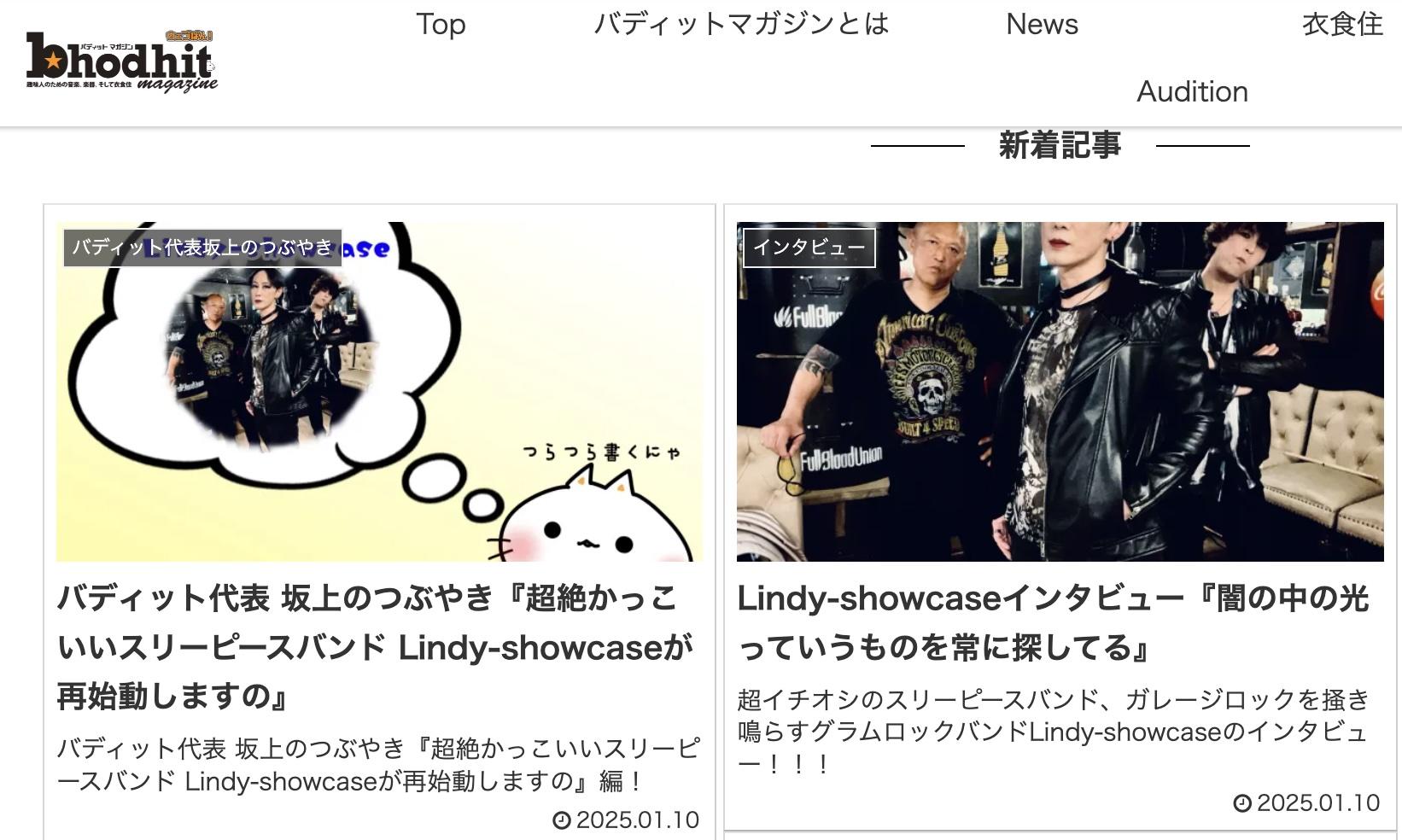Viewport: 1402px width, 840px height.
Task: Open the bhodhit magazine logo home link
Action: pos(122,61)
